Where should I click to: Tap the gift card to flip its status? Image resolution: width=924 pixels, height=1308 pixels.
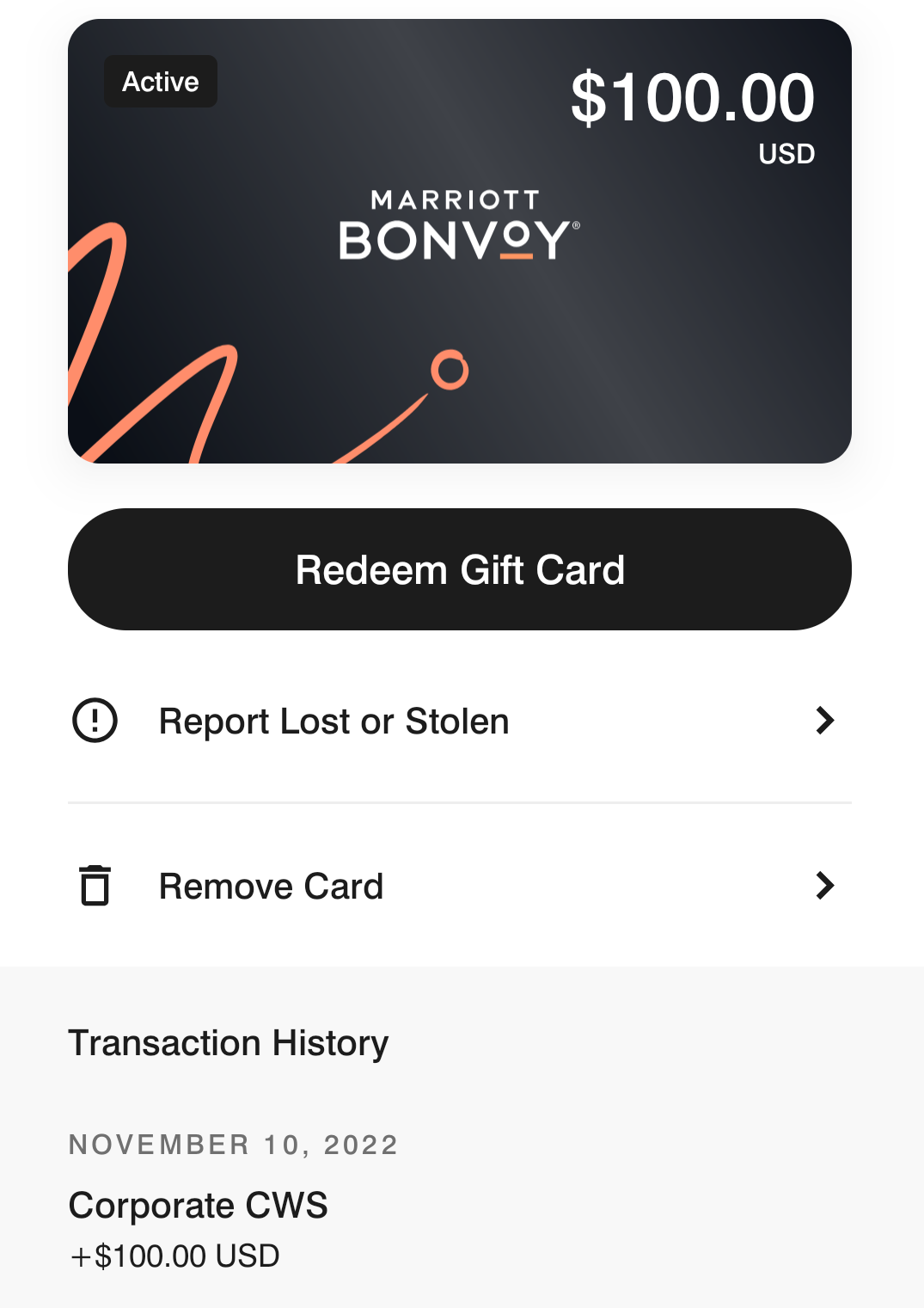point(460,241)
